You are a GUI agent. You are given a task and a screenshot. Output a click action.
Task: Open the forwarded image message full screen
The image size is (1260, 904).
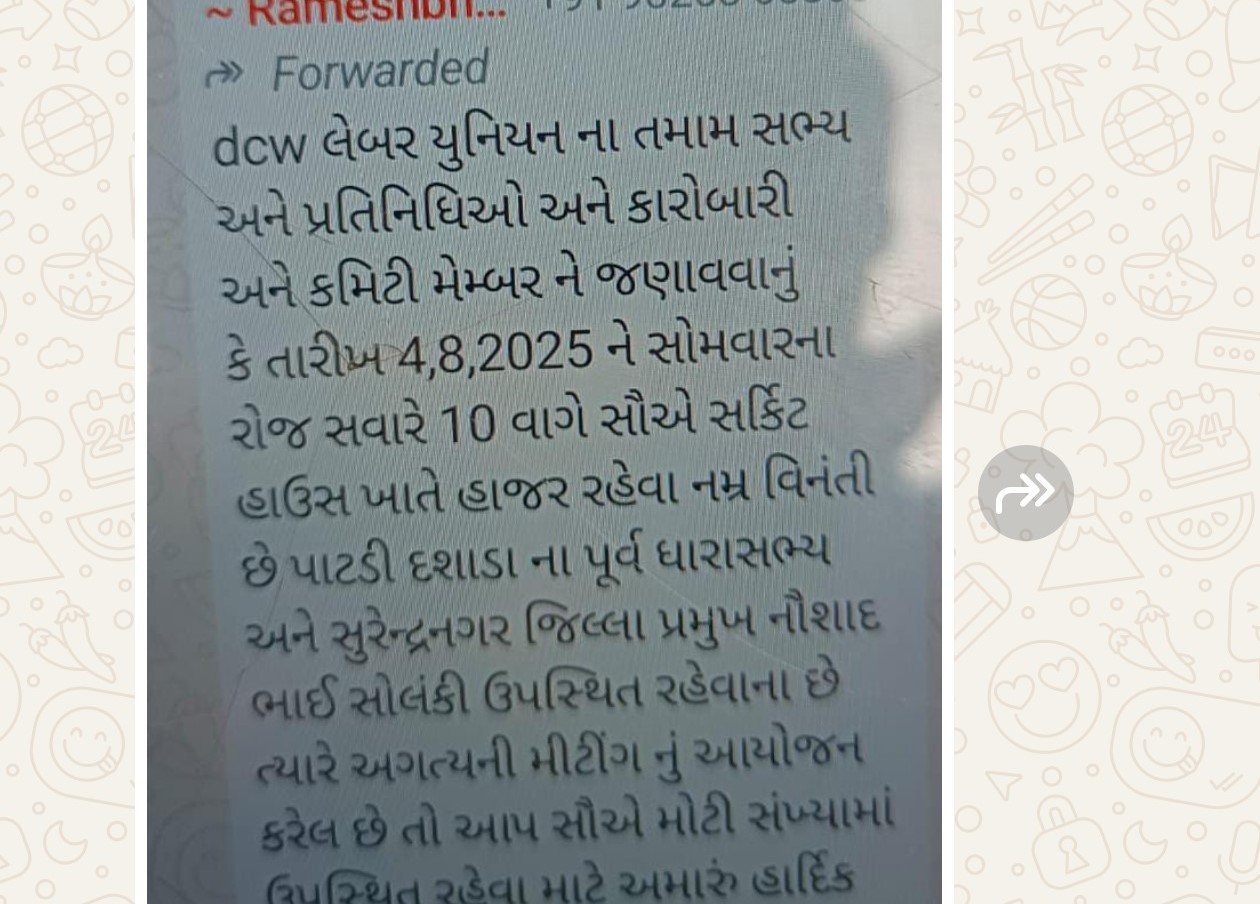[x=544, y=452]
